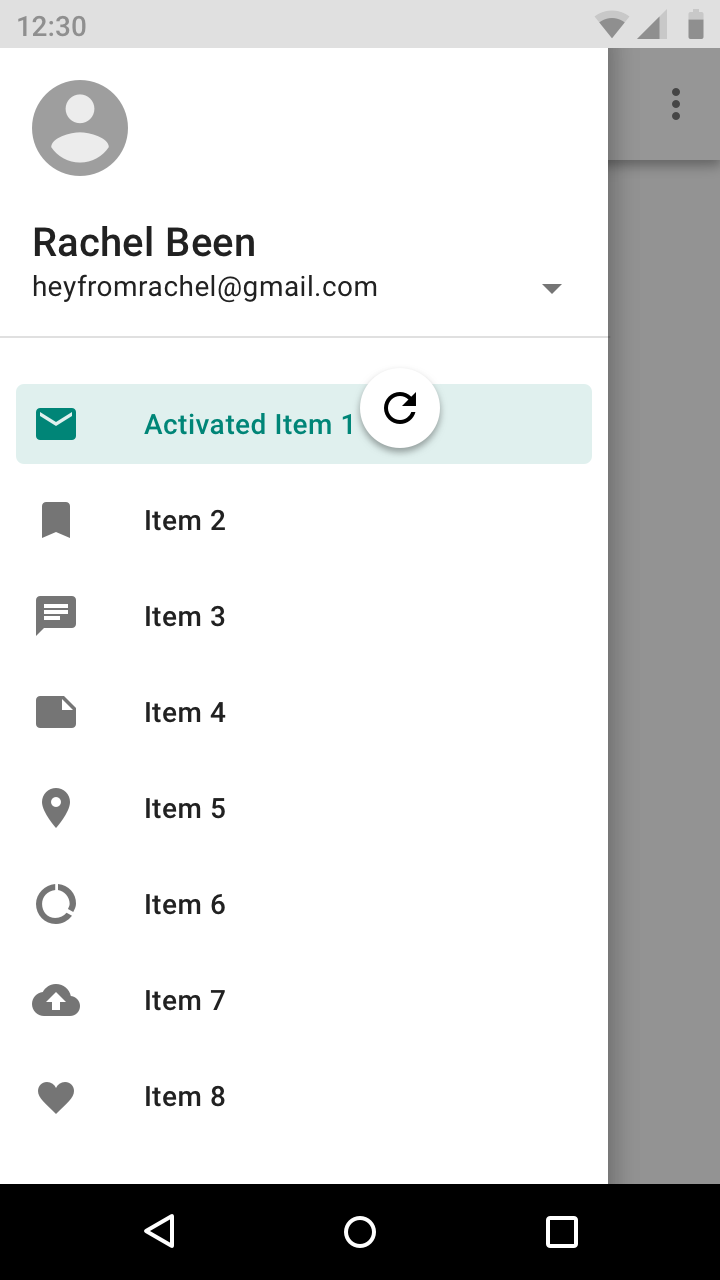720x1280 pixels.
Task: Tap the circular refresh button
Action: point(400,408)
